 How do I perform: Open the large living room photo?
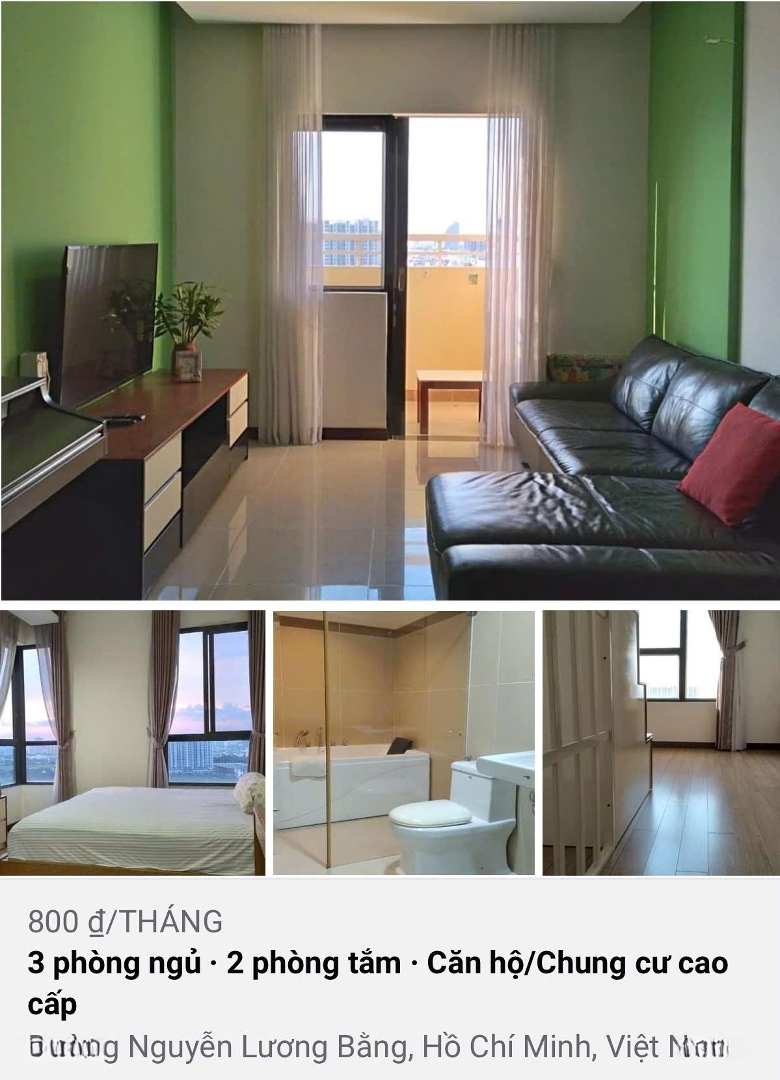tap(390, 300)
